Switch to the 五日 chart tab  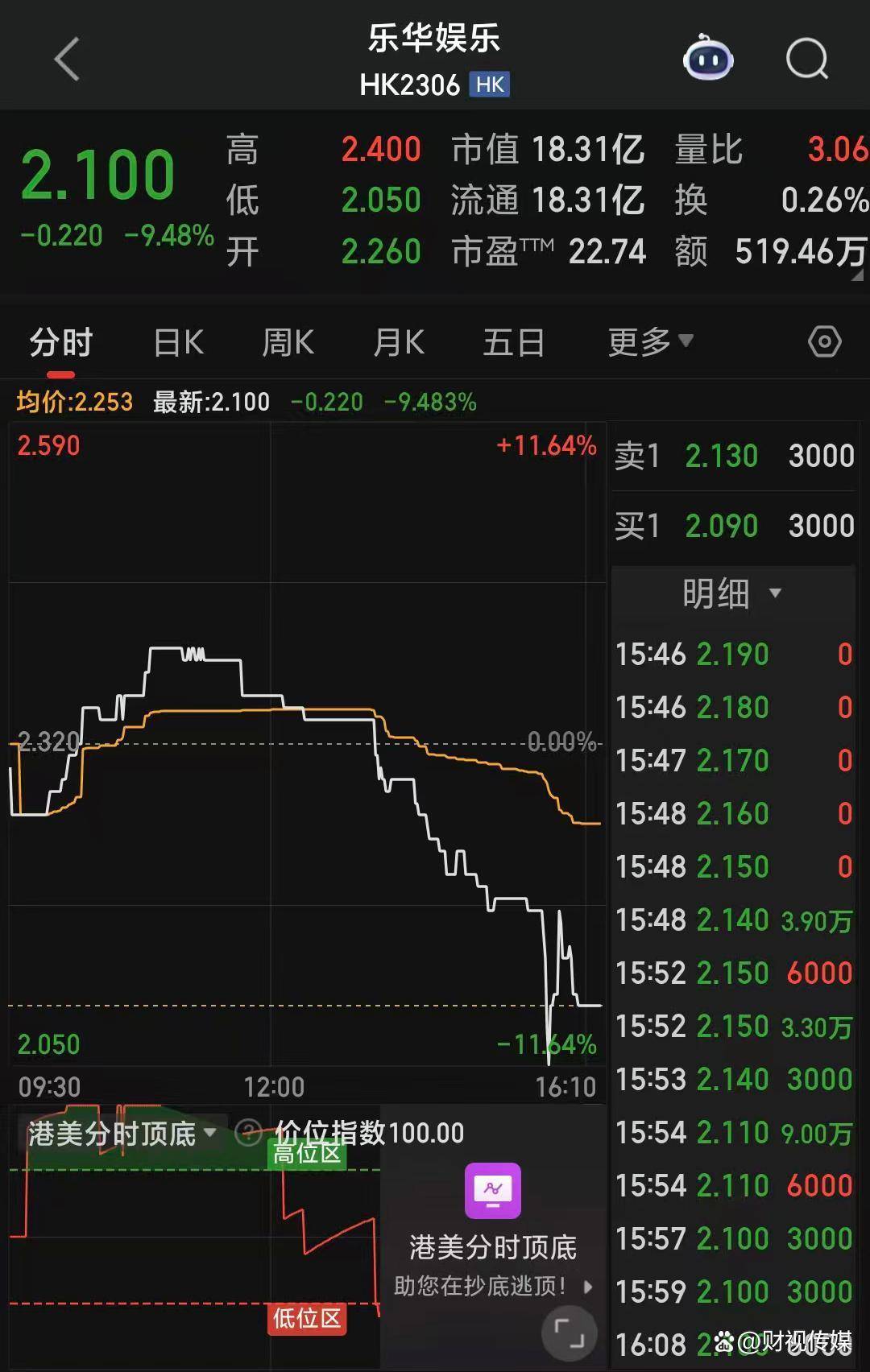[513, 343]
